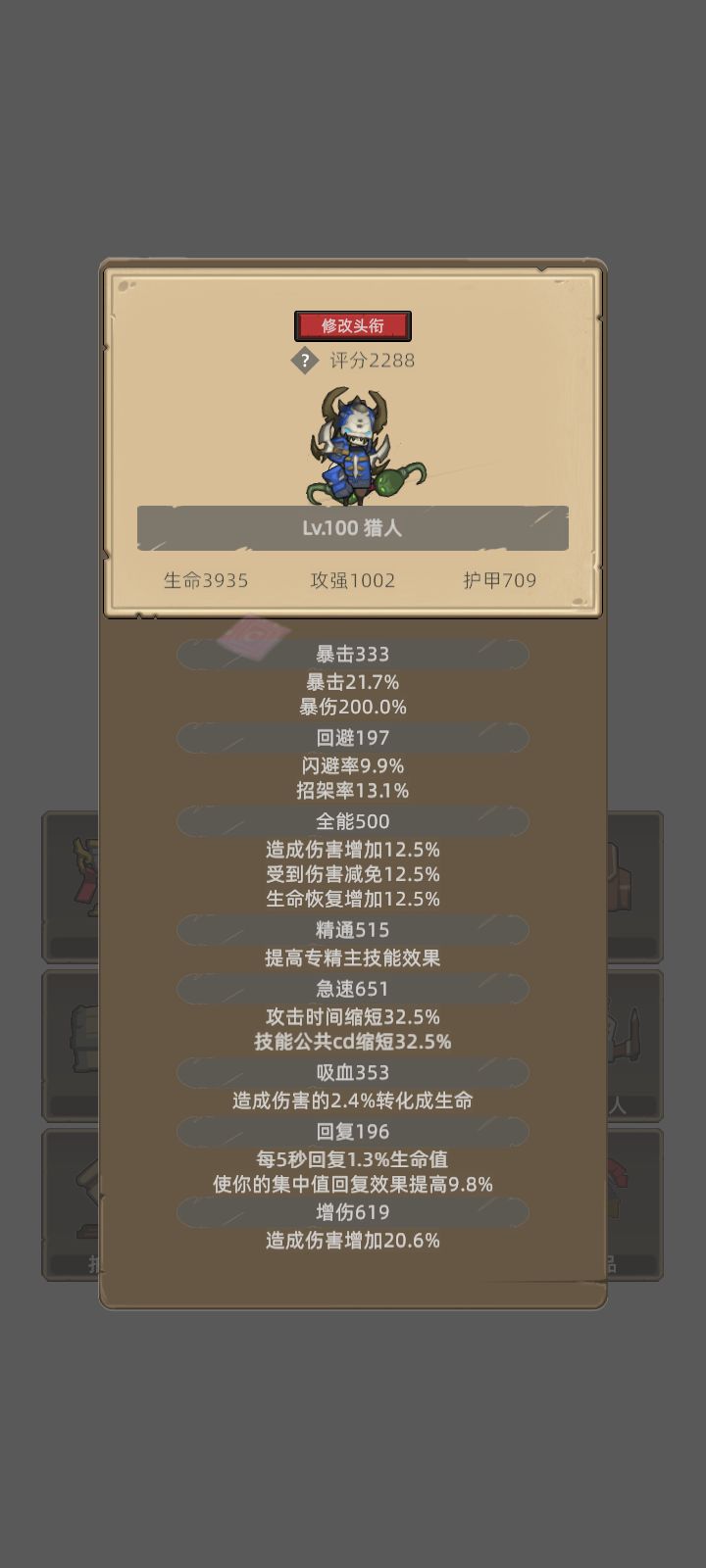Select the 护甲709 stat label
706x1568 pixels.
[x=497, y=580]
